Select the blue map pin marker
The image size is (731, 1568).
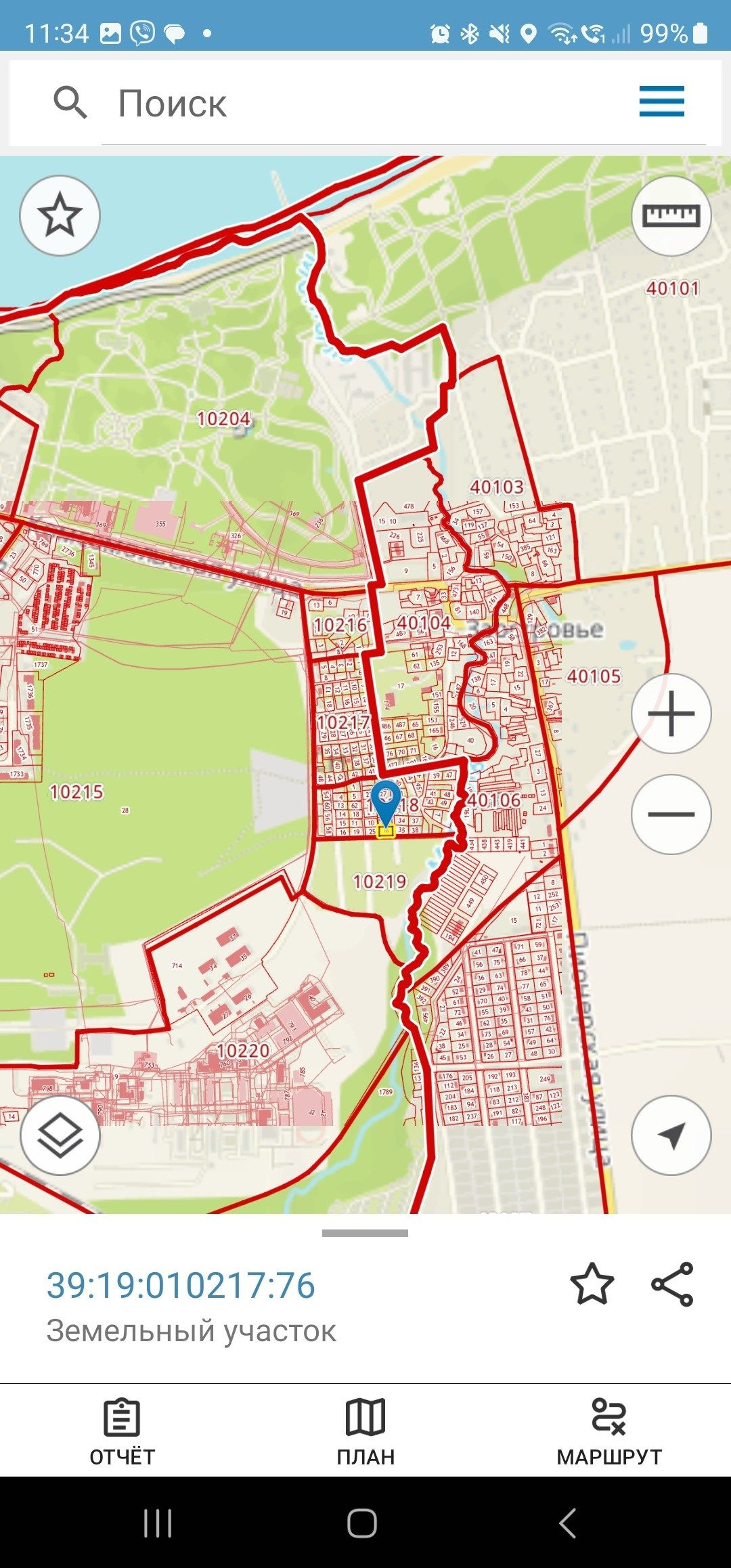pos(386,803)
